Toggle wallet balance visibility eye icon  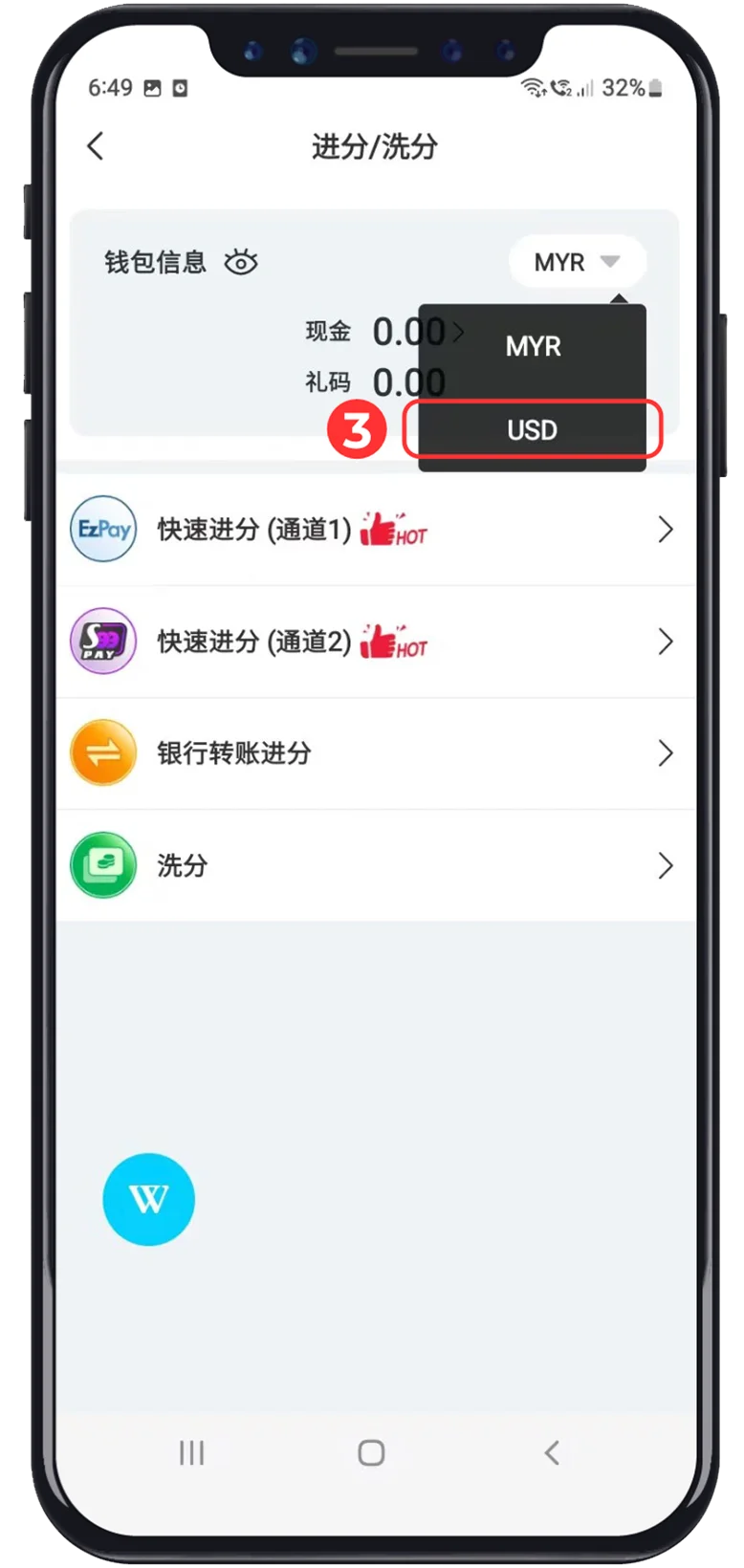point(241,262)
